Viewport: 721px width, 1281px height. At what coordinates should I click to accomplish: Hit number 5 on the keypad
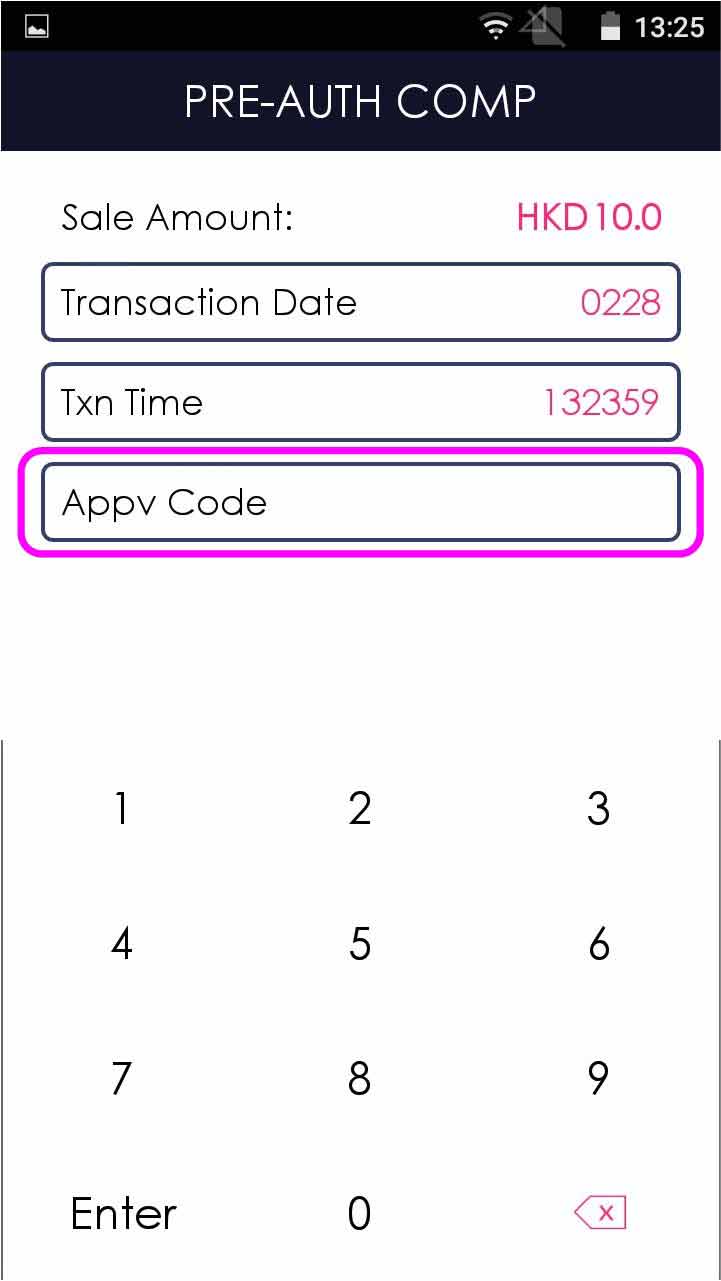tap(360, 943)
